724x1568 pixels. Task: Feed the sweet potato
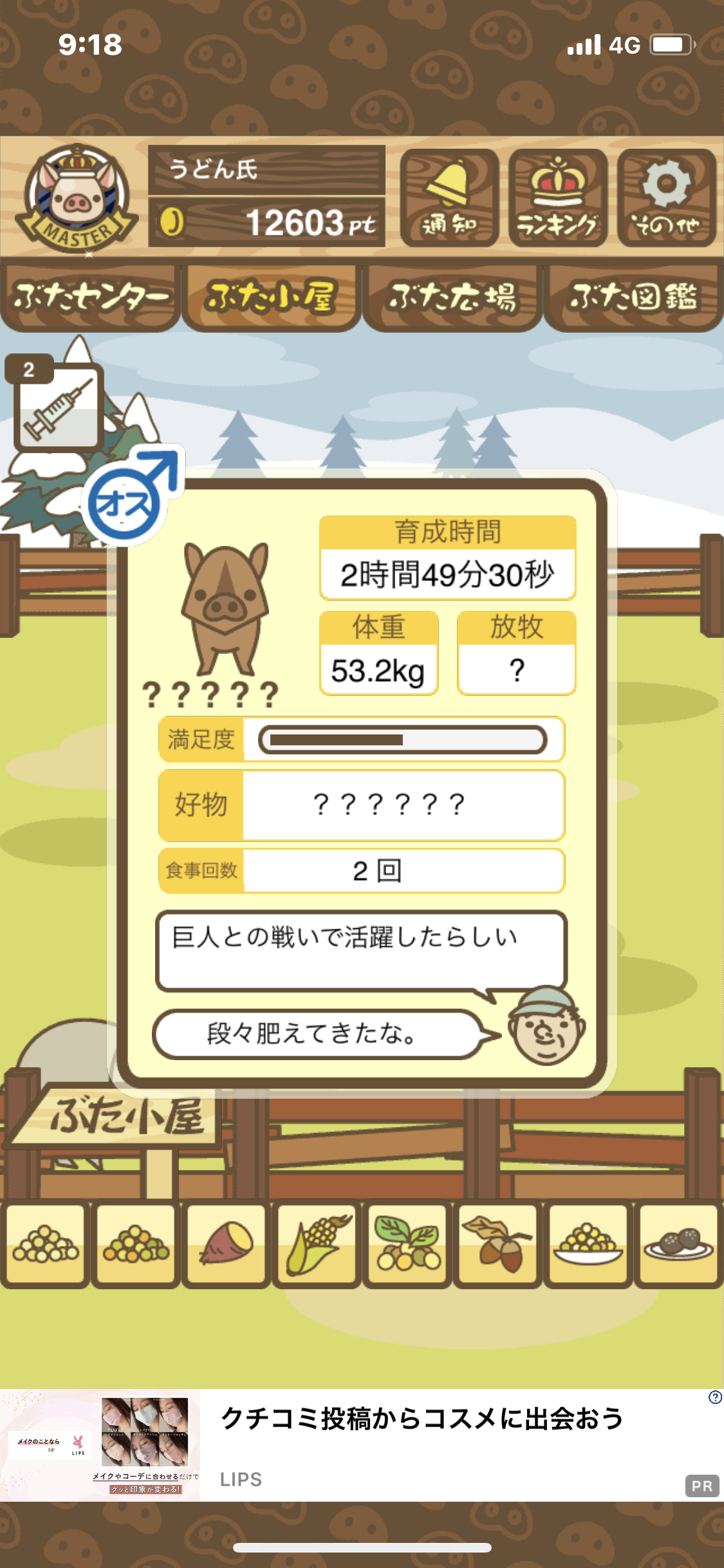click(226, 1245)
